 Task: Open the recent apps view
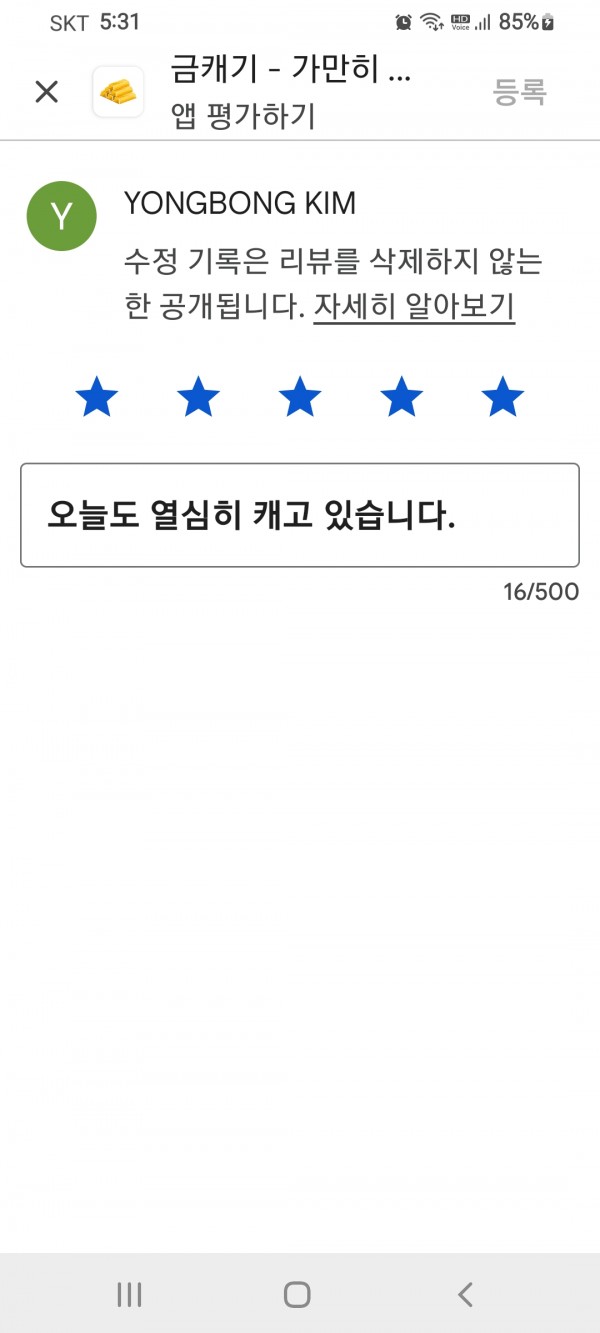(x=129, y=1294)
